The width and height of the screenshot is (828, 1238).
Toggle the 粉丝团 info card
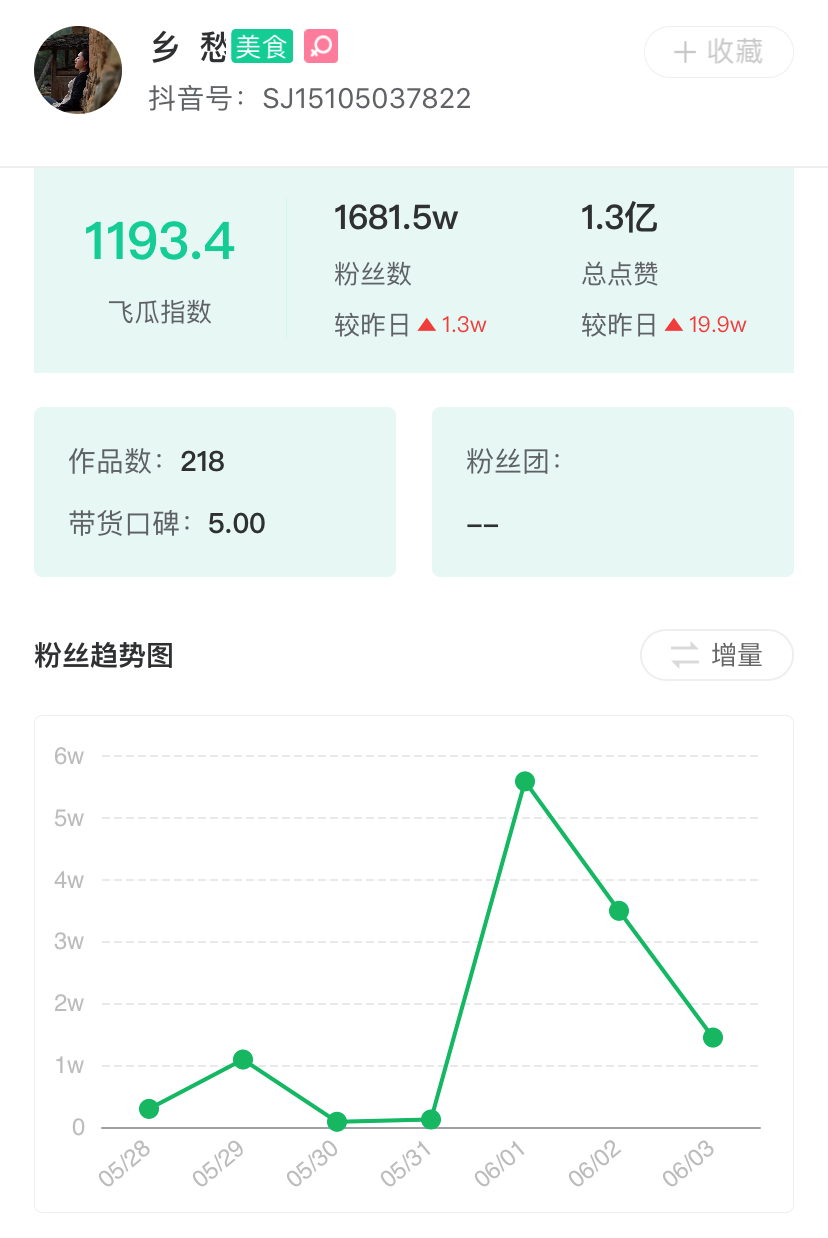click(612, 491)
